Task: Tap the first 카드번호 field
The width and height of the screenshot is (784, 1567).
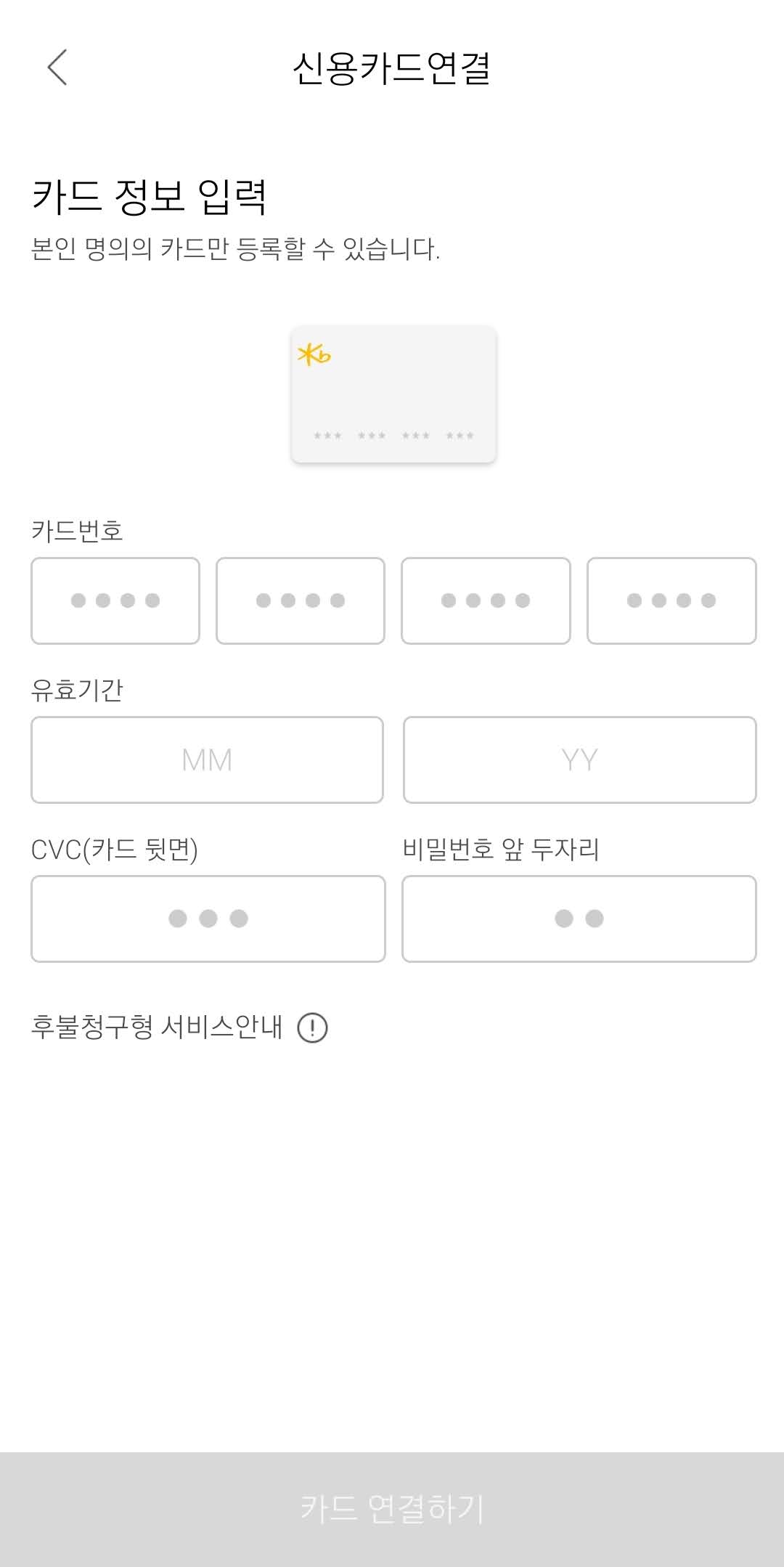Action: point(115,601)
